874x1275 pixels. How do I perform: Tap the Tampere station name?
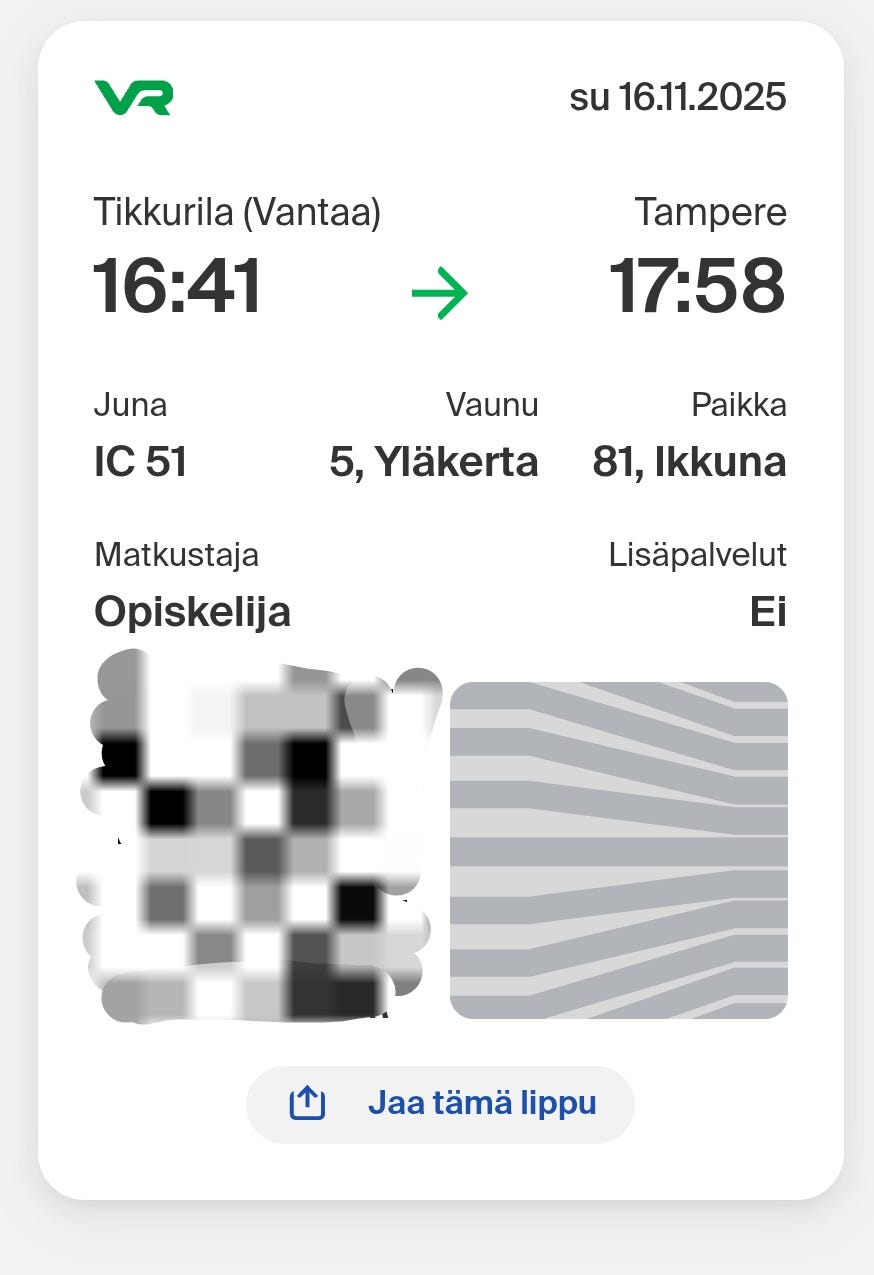coord(712,212)
